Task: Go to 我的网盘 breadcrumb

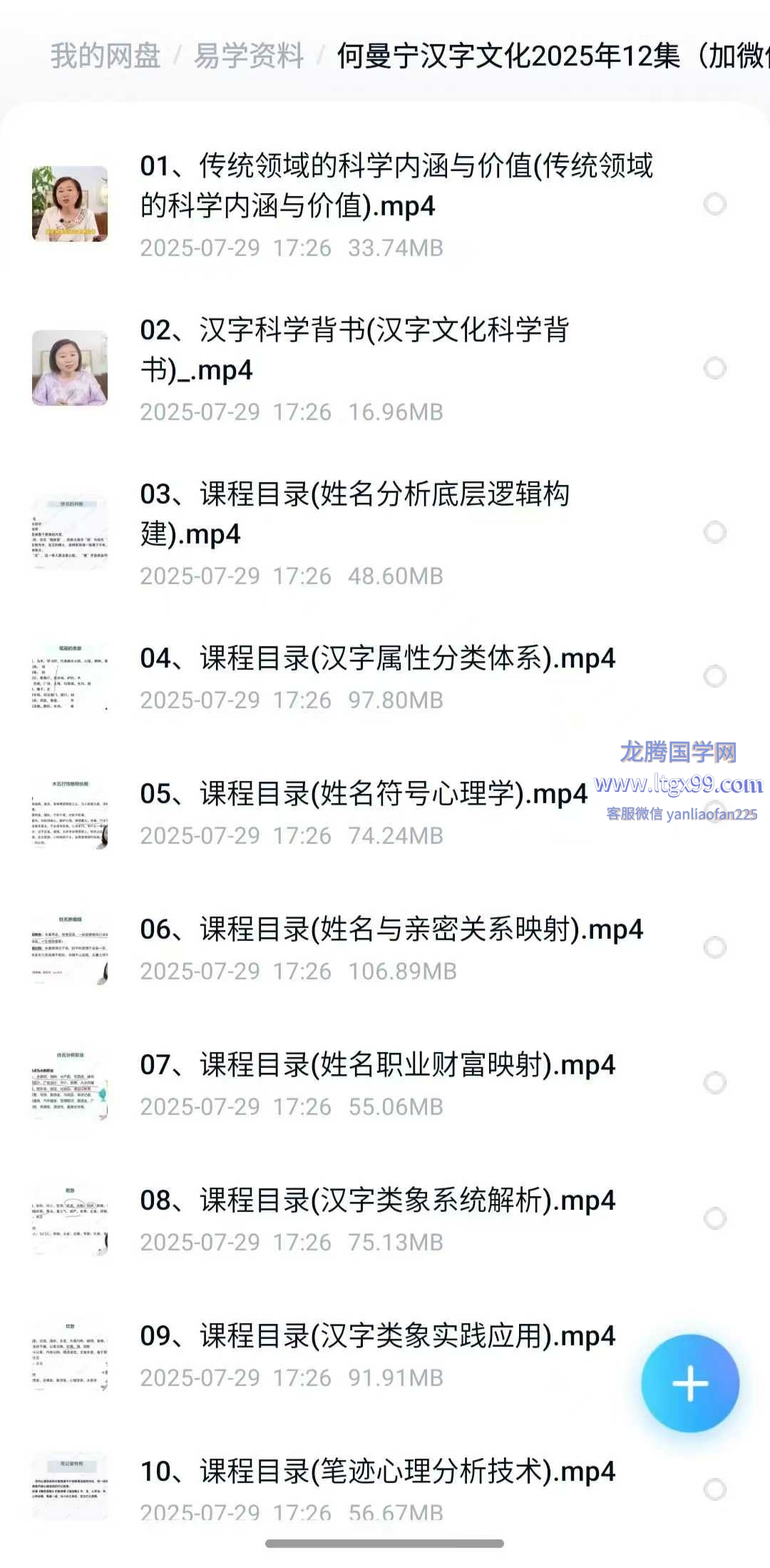Action: [x=106, y=56]
